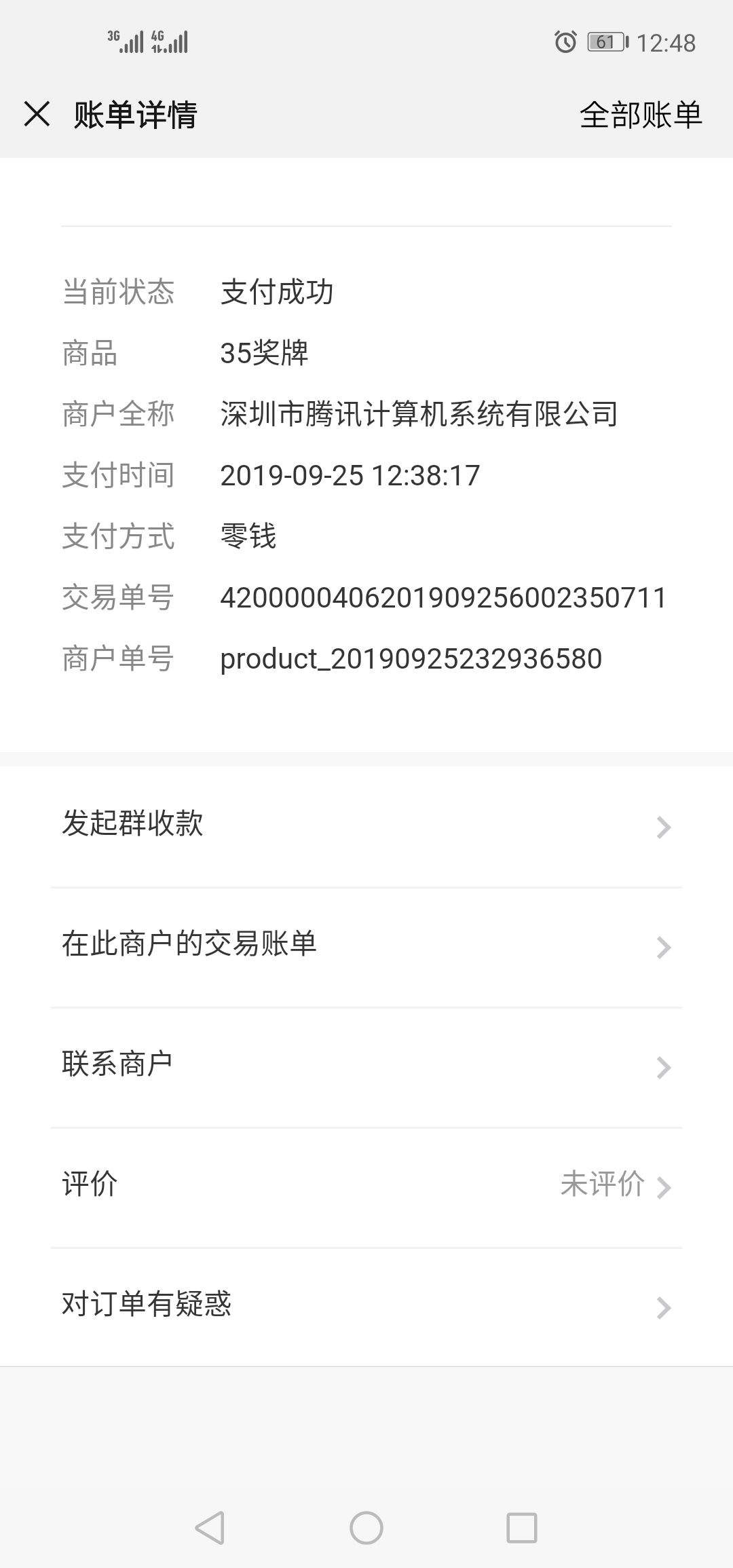Open 全部账单 in the top bar
The image size is (733, 1568).
[640, 115]
